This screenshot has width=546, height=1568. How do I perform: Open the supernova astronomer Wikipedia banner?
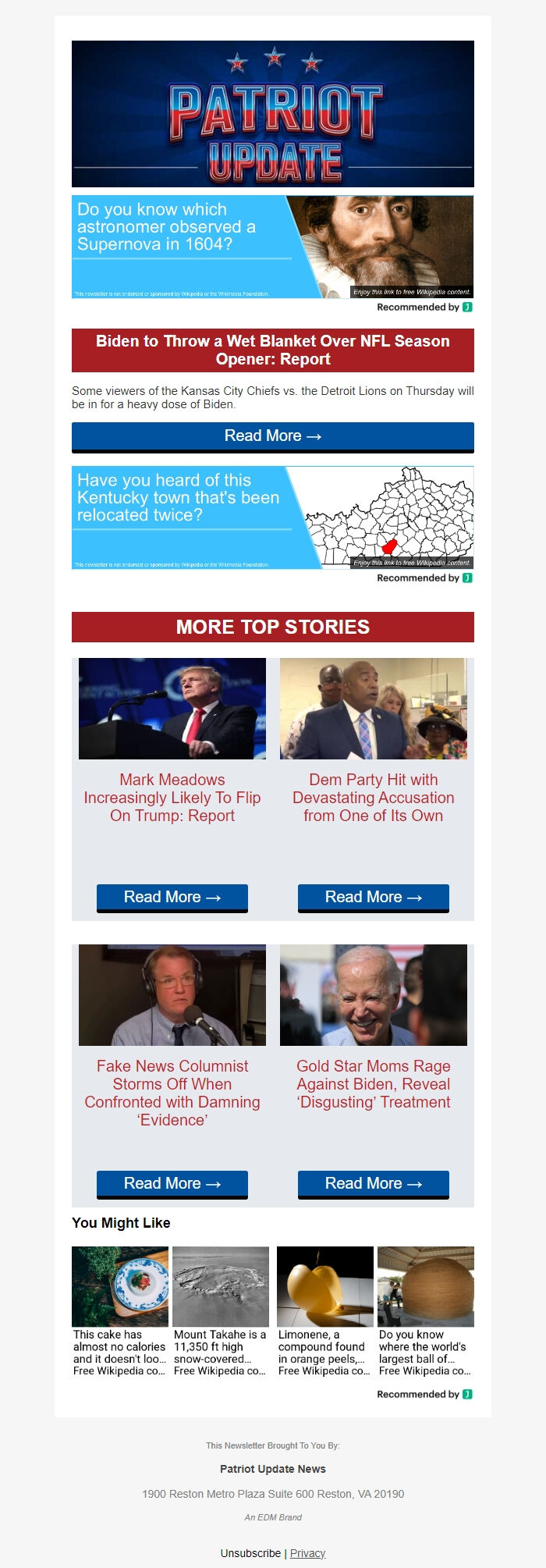272,247
